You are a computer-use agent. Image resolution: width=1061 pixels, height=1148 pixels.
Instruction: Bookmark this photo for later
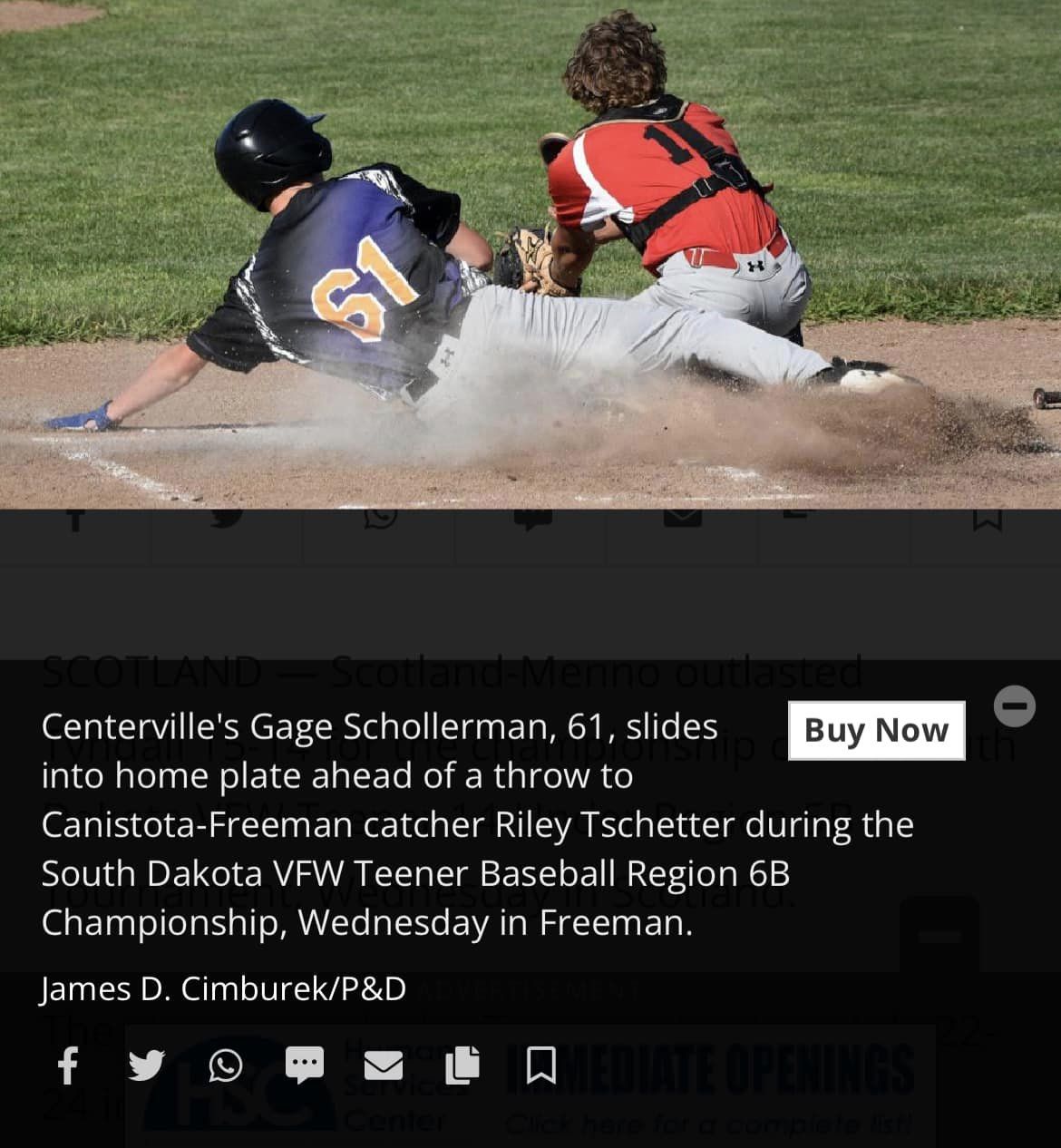tap(541, 1065)
